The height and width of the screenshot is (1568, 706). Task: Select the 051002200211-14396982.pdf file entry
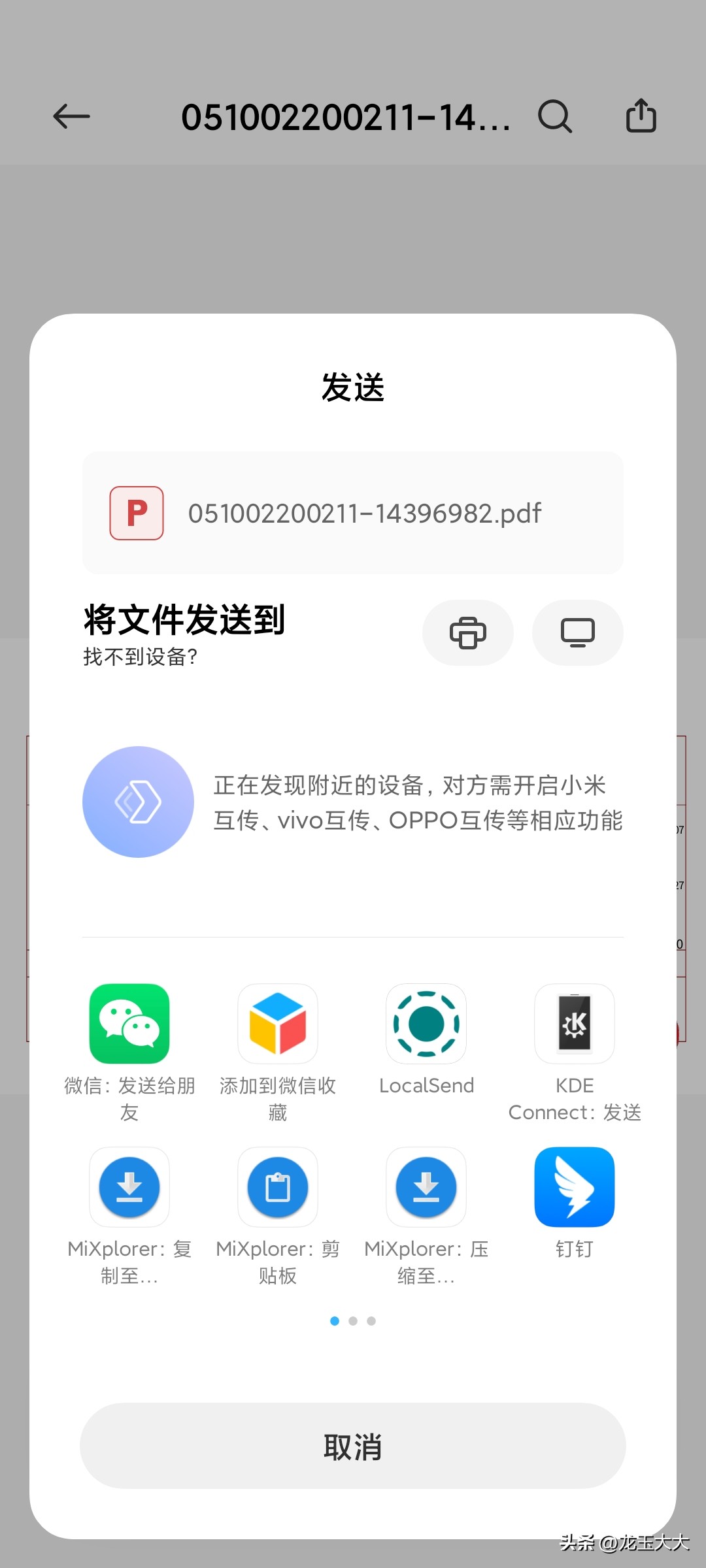click(353, 513)
